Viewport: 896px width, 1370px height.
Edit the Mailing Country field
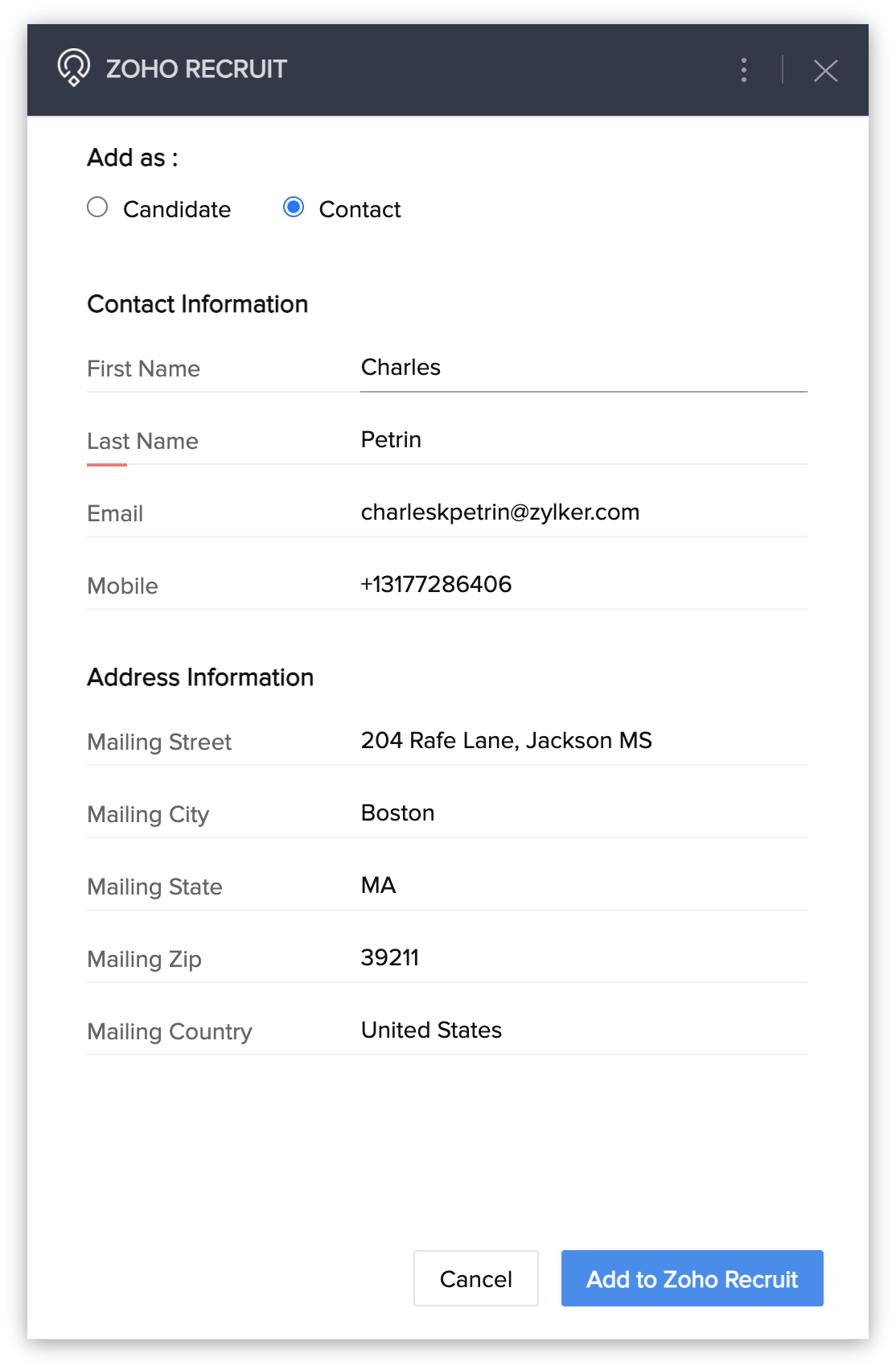click(x=582, y=1031)
